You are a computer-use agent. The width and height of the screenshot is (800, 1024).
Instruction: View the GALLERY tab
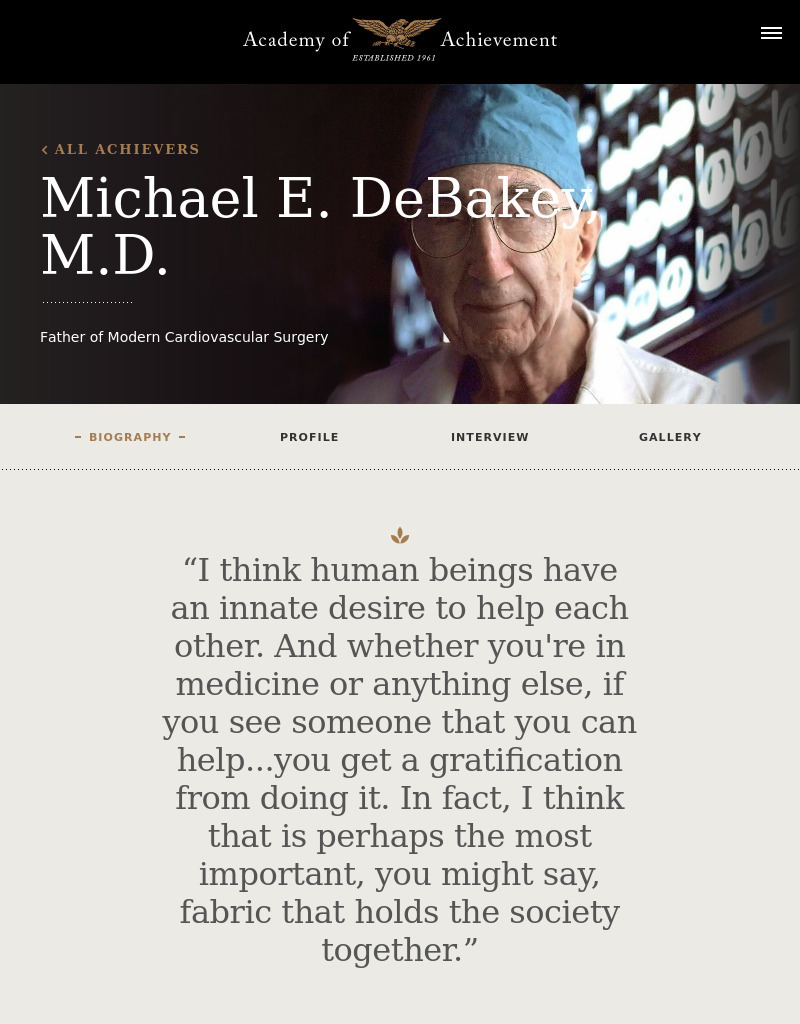coord(670,437)
